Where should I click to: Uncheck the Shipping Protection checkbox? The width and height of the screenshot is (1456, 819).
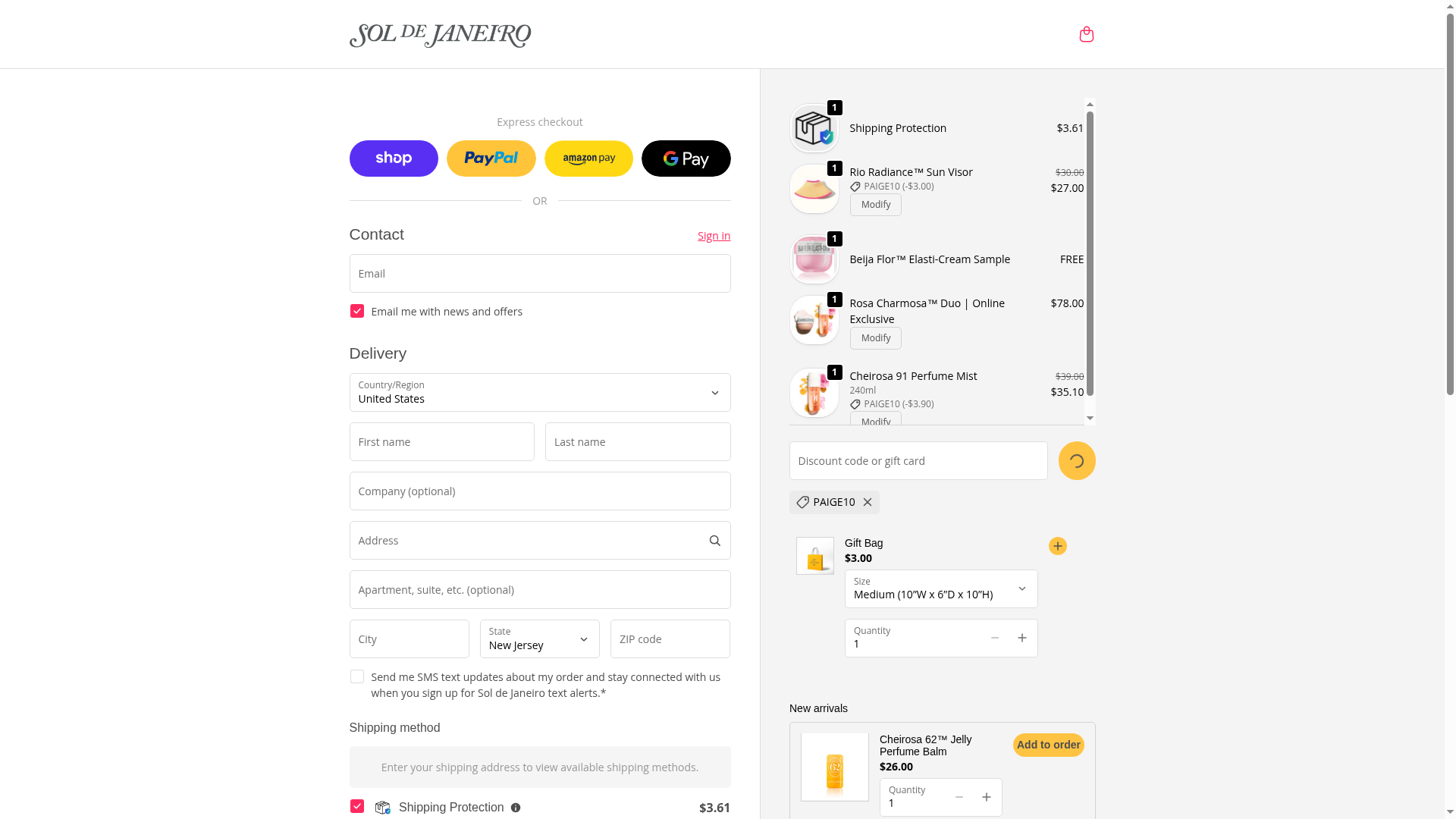(x=357, y=806)
